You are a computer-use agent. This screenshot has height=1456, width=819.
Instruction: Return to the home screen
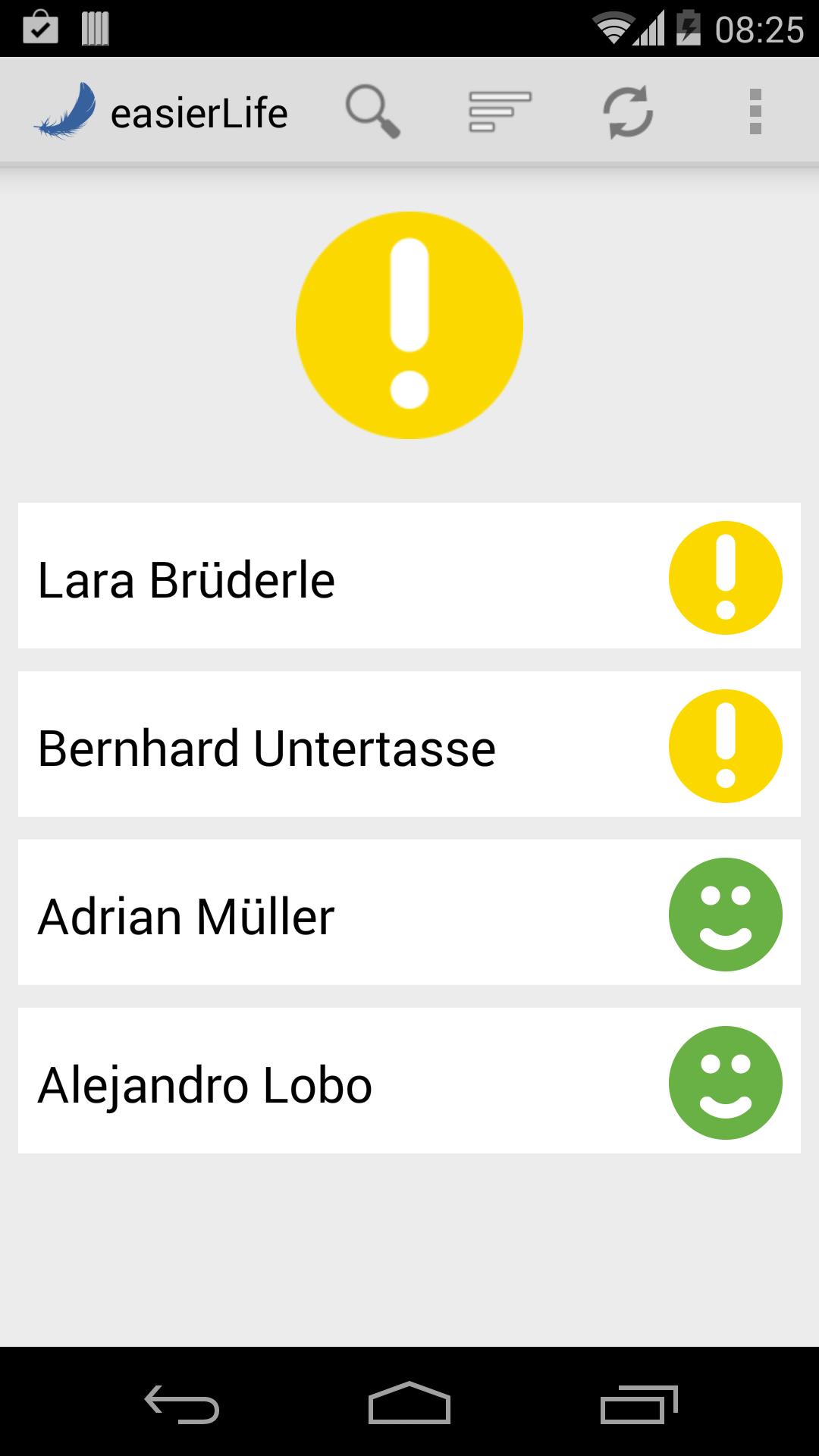(409, 1404)
